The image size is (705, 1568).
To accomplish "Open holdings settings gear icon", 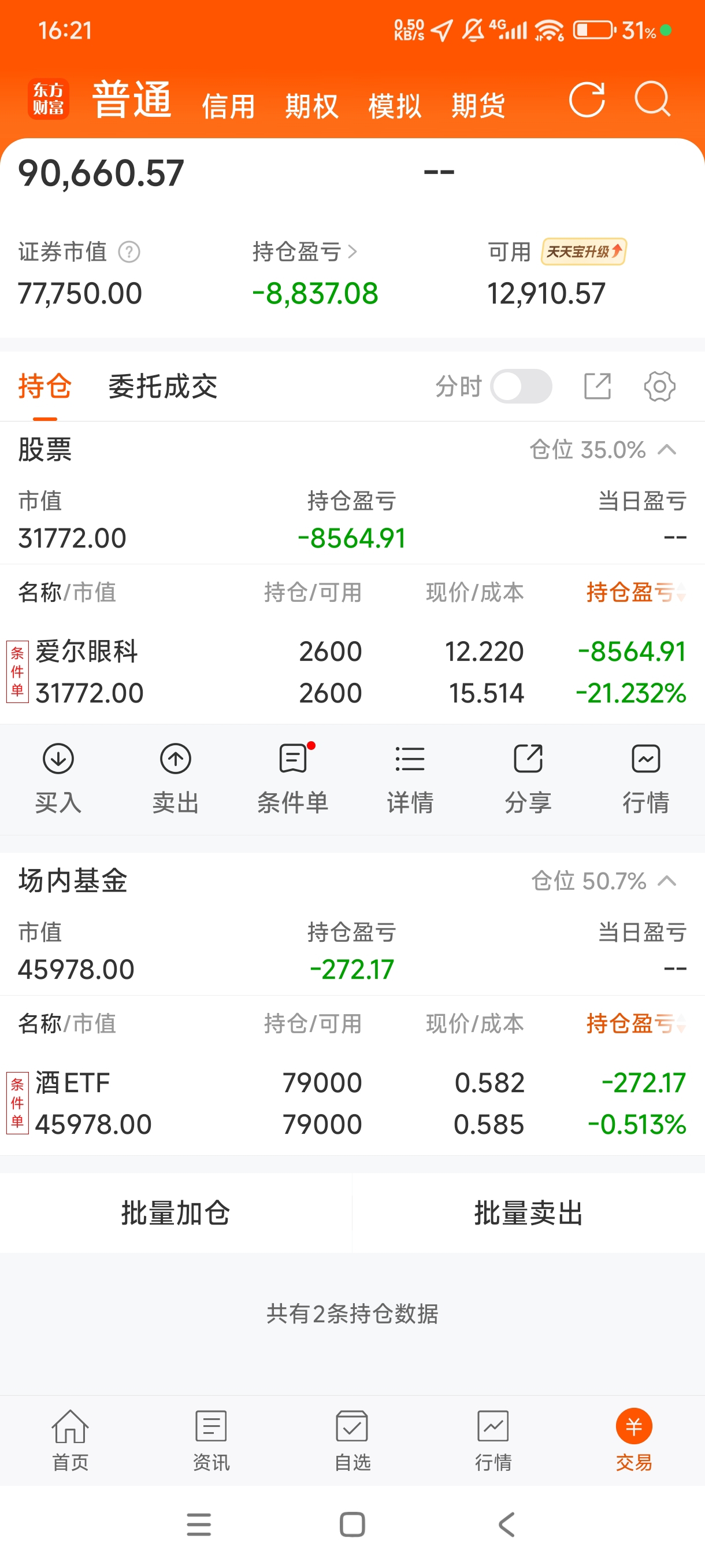I will click(x=659, y=387).
